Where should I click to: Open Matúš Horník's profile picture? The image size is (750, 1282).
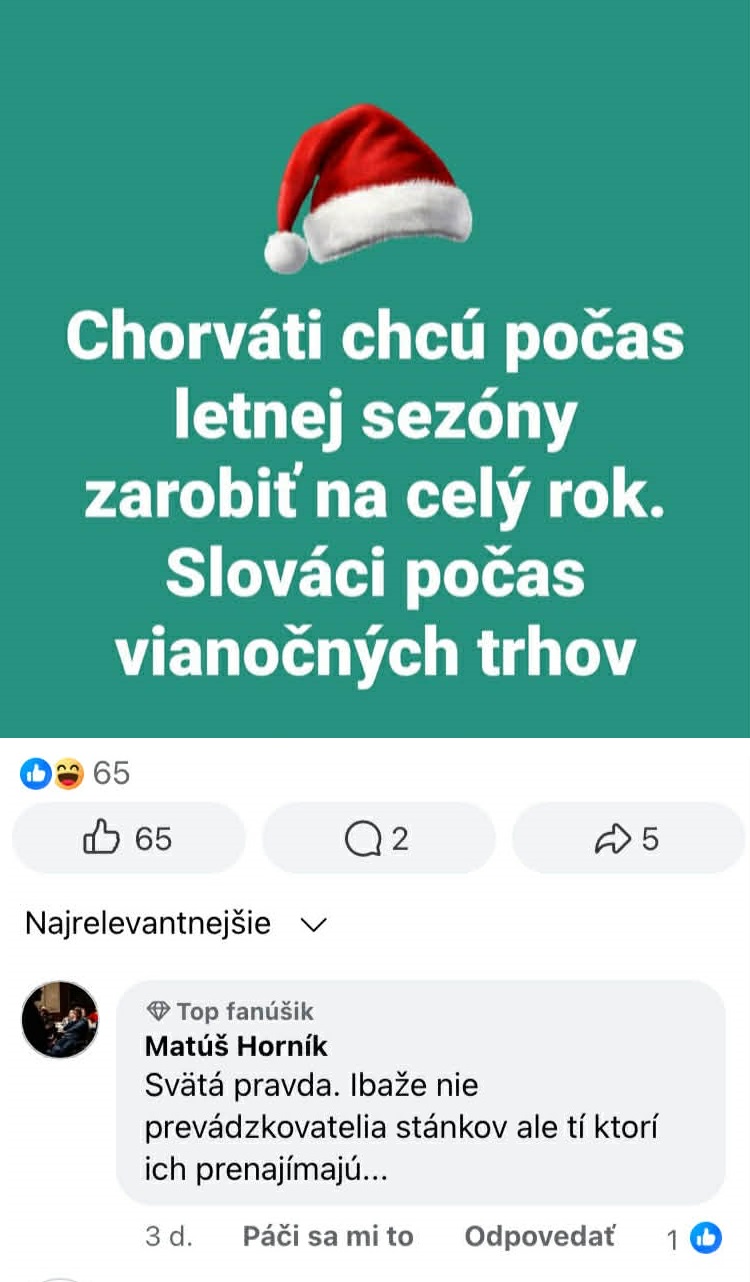pyautogui.click(x=60, y=1019)
